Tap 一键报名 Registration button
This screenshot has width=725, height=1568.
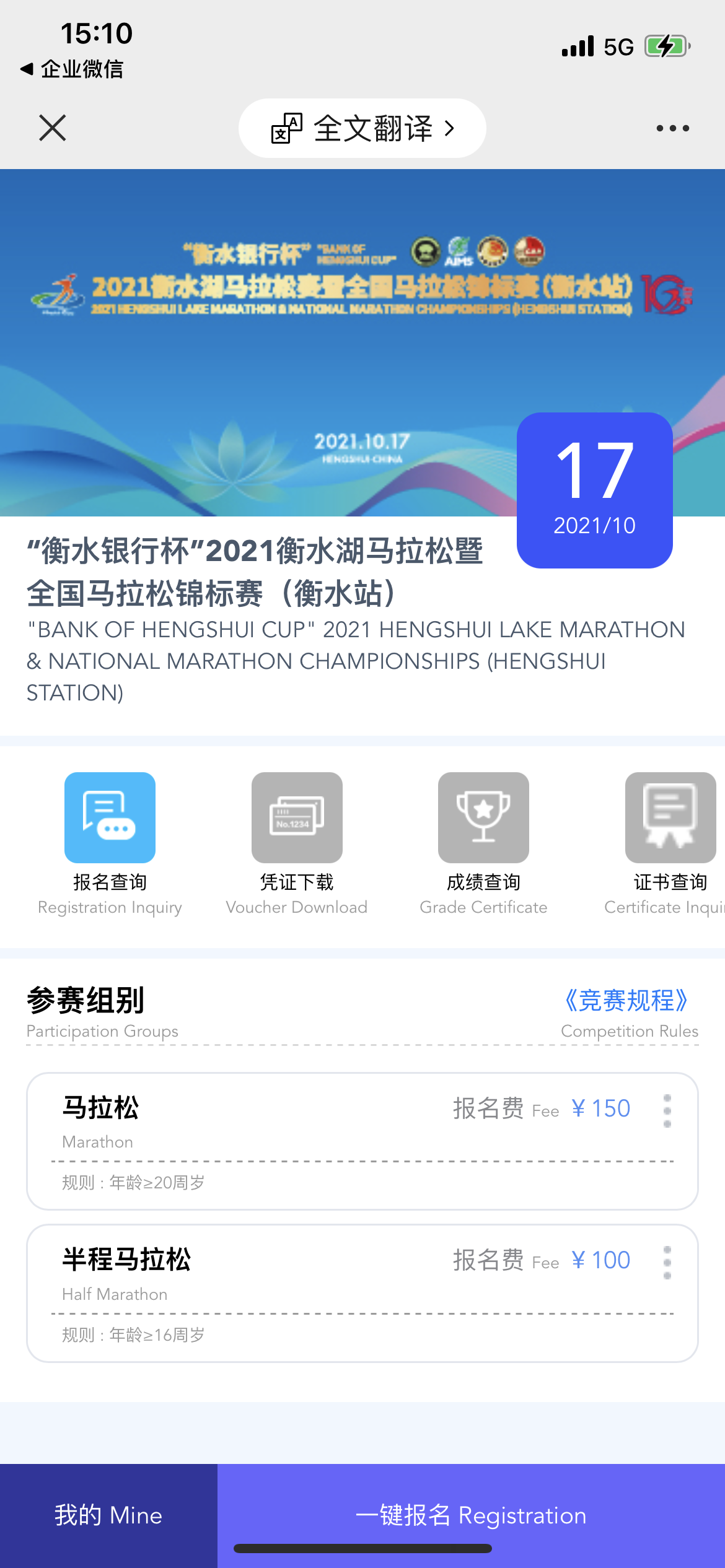(471, 1515)
